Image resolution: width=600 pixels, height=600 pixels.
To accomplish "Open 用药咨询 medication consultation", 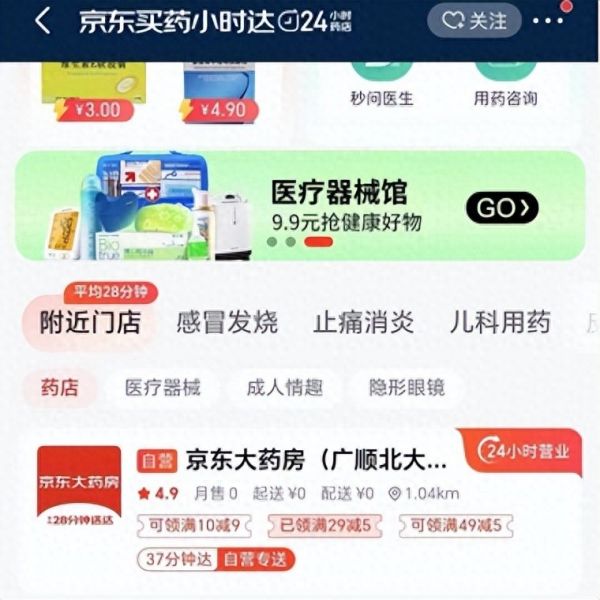I will [x=504, y=75].
